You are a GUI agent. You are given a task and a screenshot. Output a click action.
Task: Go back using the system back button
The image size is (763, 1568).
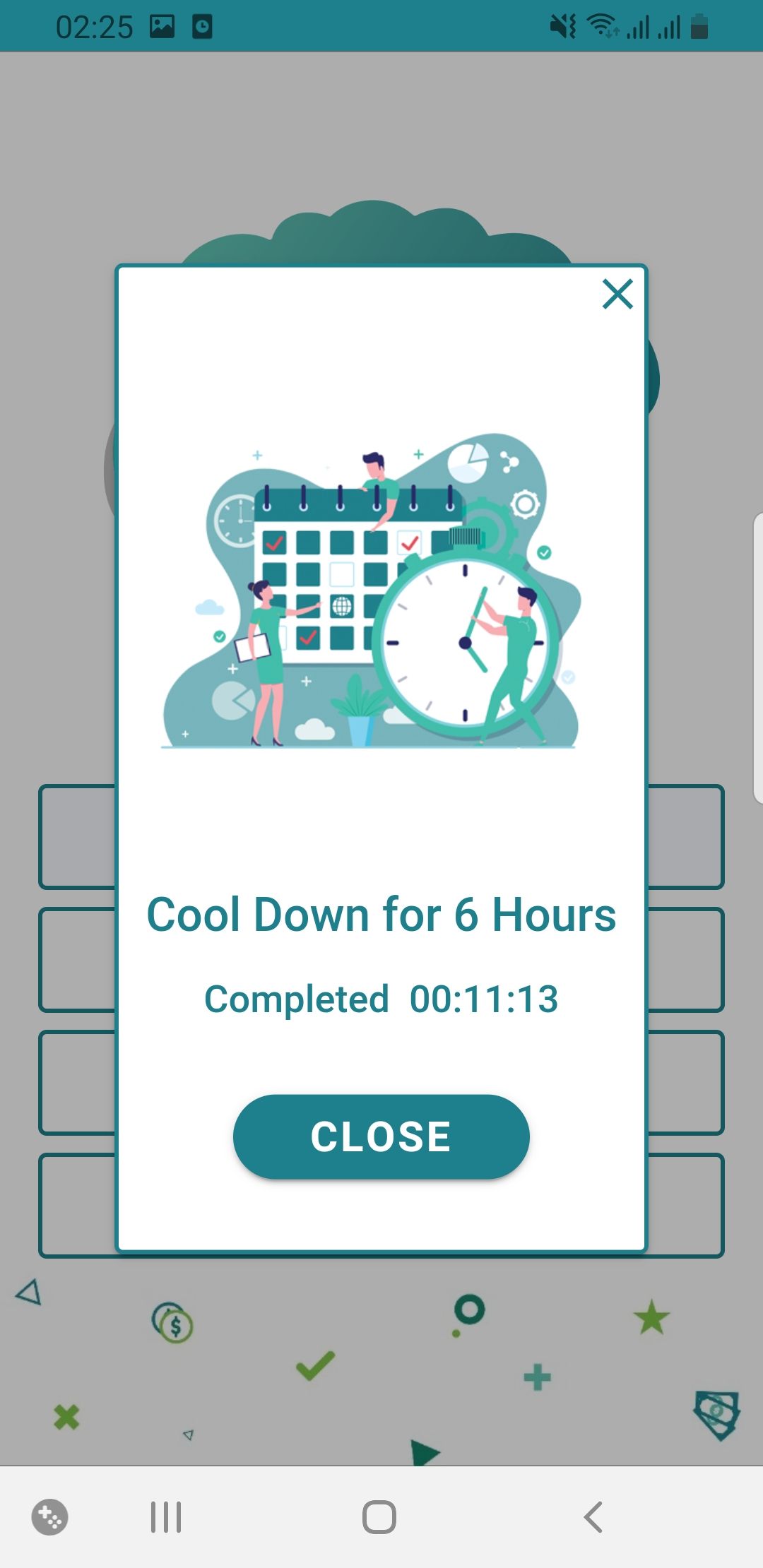[593, 1516]
